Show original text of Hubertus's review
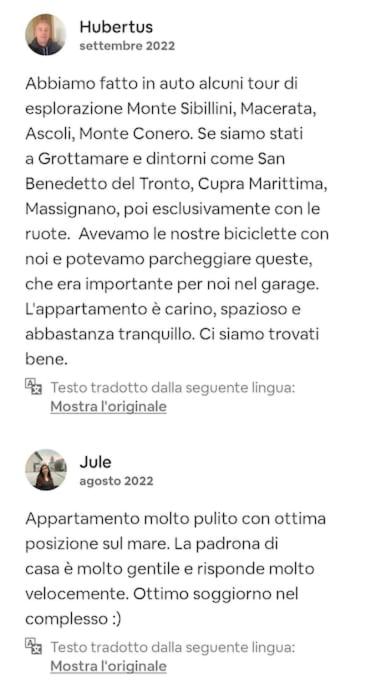Viewport: 376px width, 683px height. pos(108,406)
